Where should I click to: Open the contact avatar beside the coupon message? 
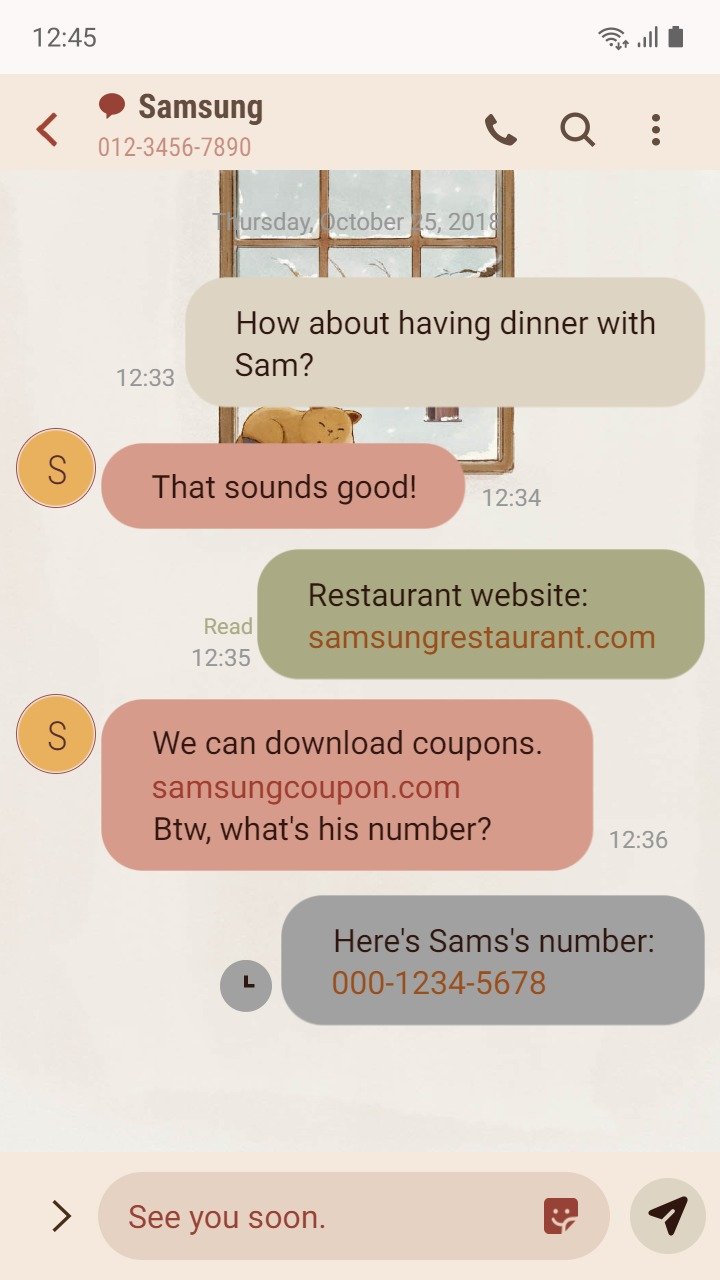tap(56, 734)
